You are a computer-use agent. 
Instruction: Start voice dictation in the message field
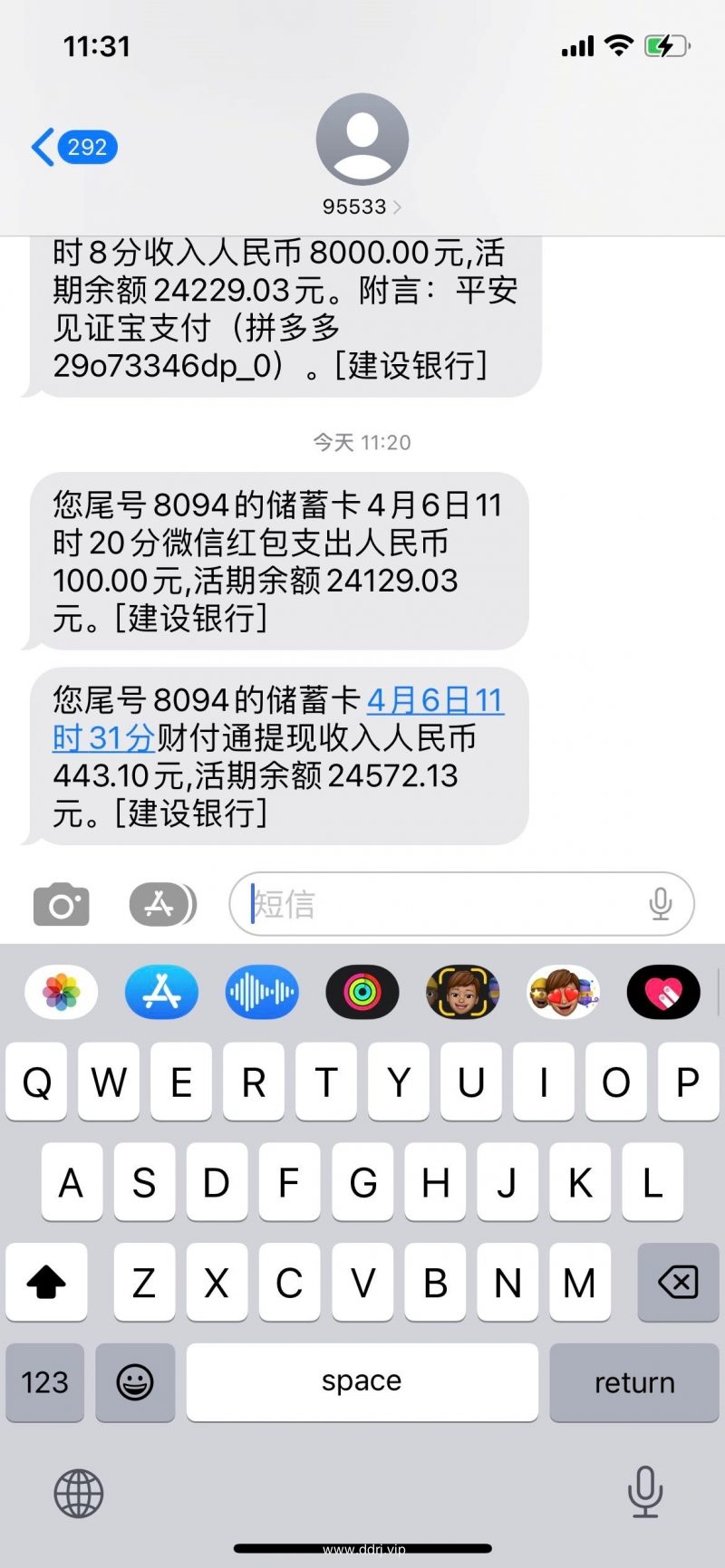point(661,904)
